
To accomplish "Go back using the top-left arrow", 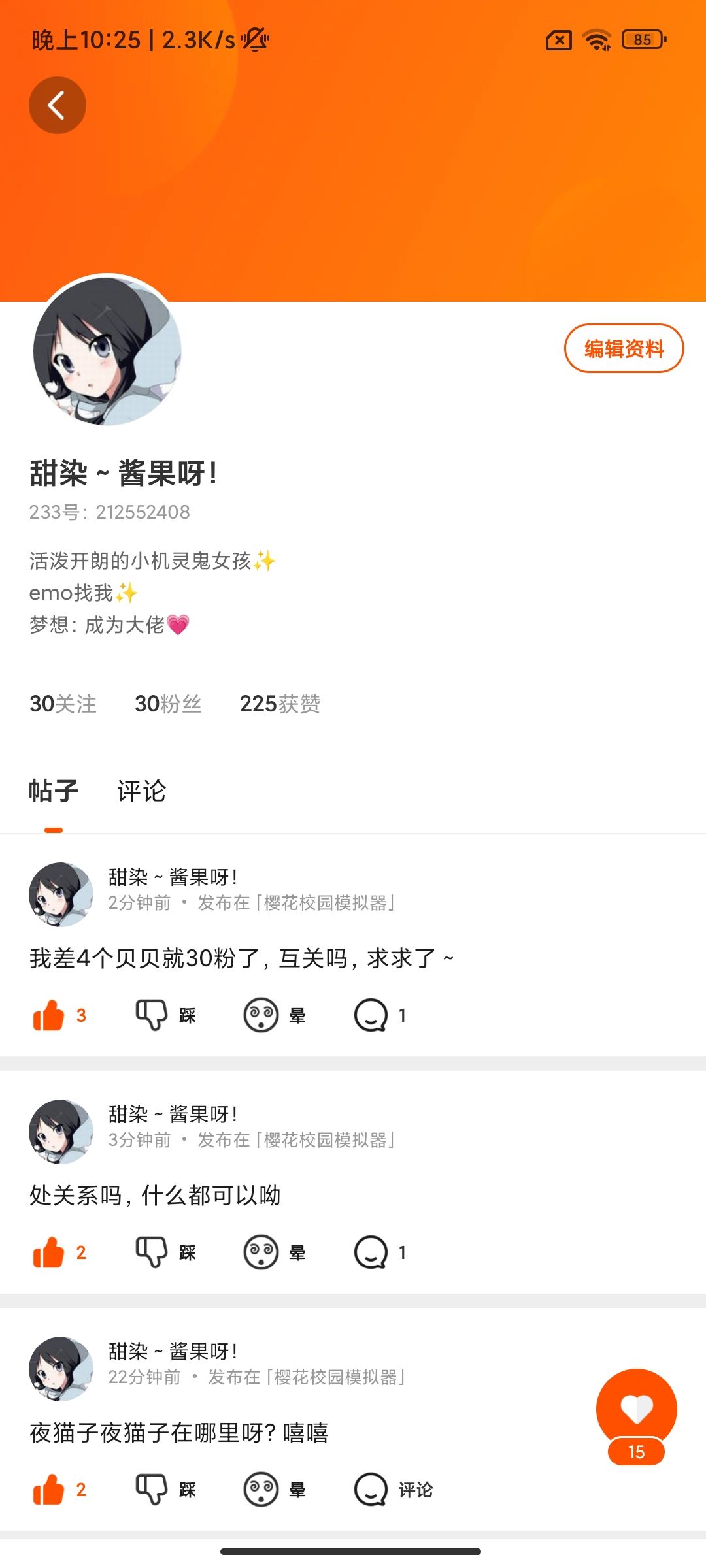I will tap(58, 105).
